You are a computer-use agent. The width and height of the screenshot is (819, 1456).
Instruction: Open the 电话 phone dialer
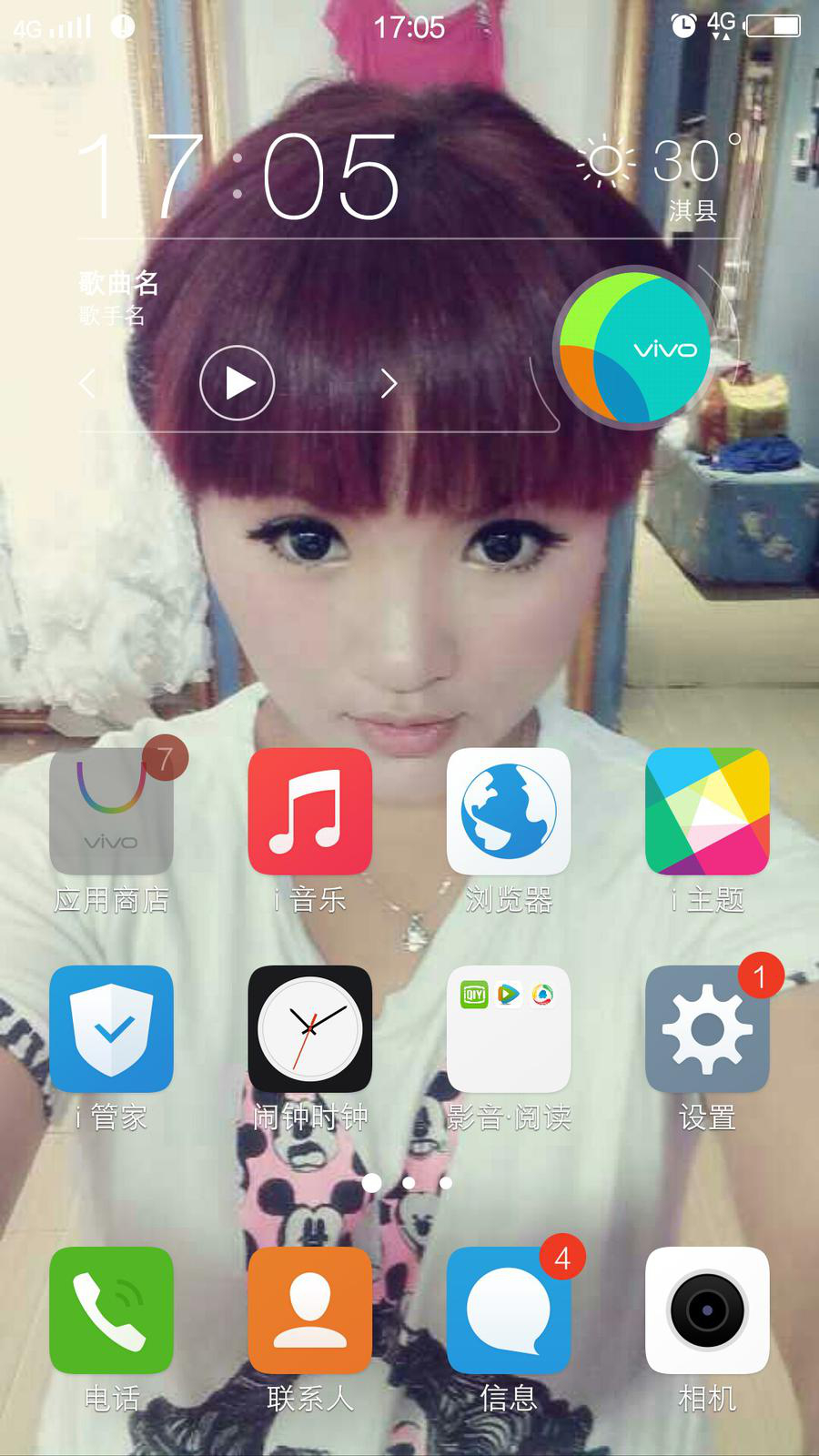tap(111, 1310)
